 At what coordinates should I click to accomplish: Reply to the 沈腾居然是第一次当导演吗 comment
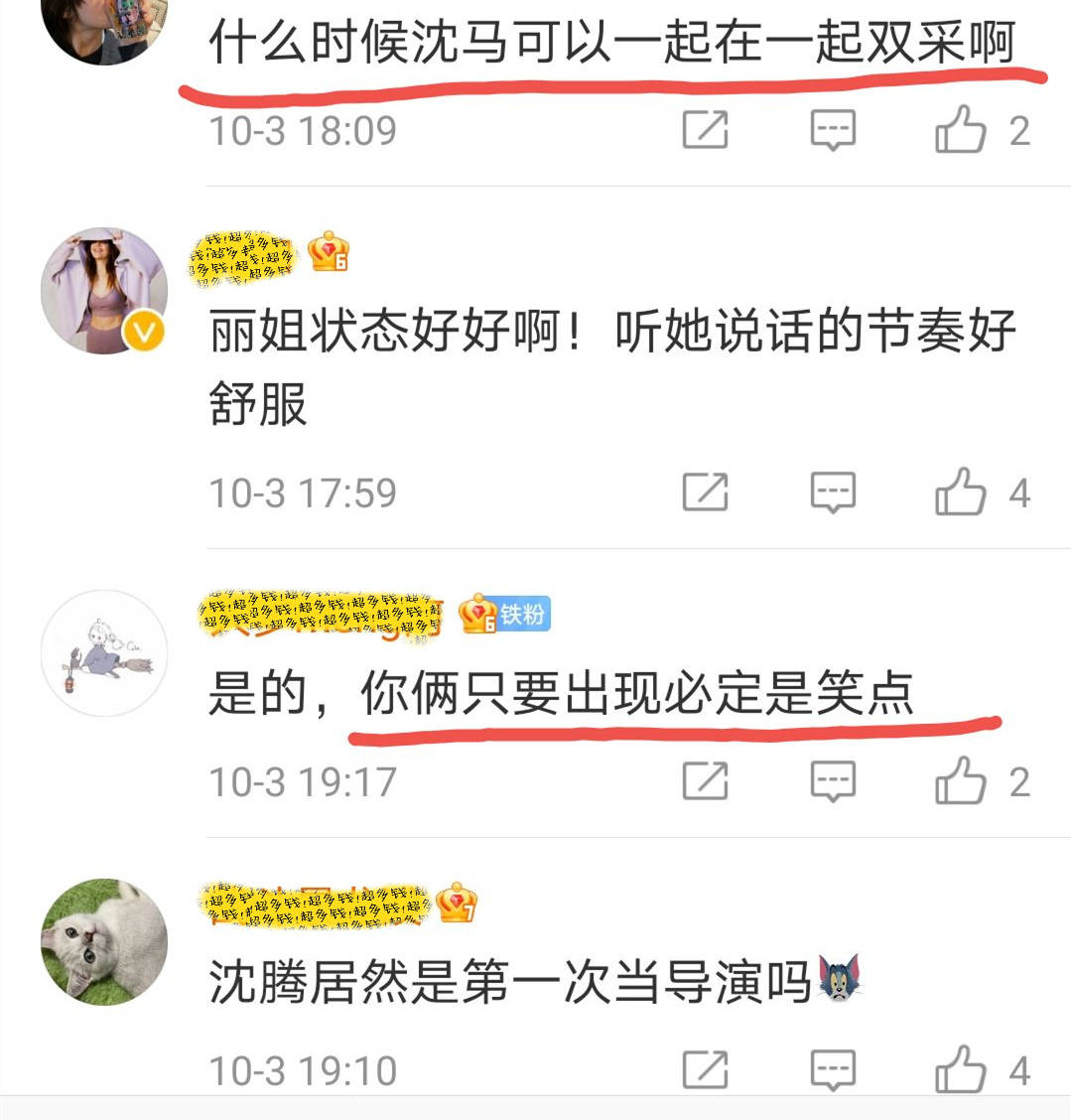point(833,1070)
